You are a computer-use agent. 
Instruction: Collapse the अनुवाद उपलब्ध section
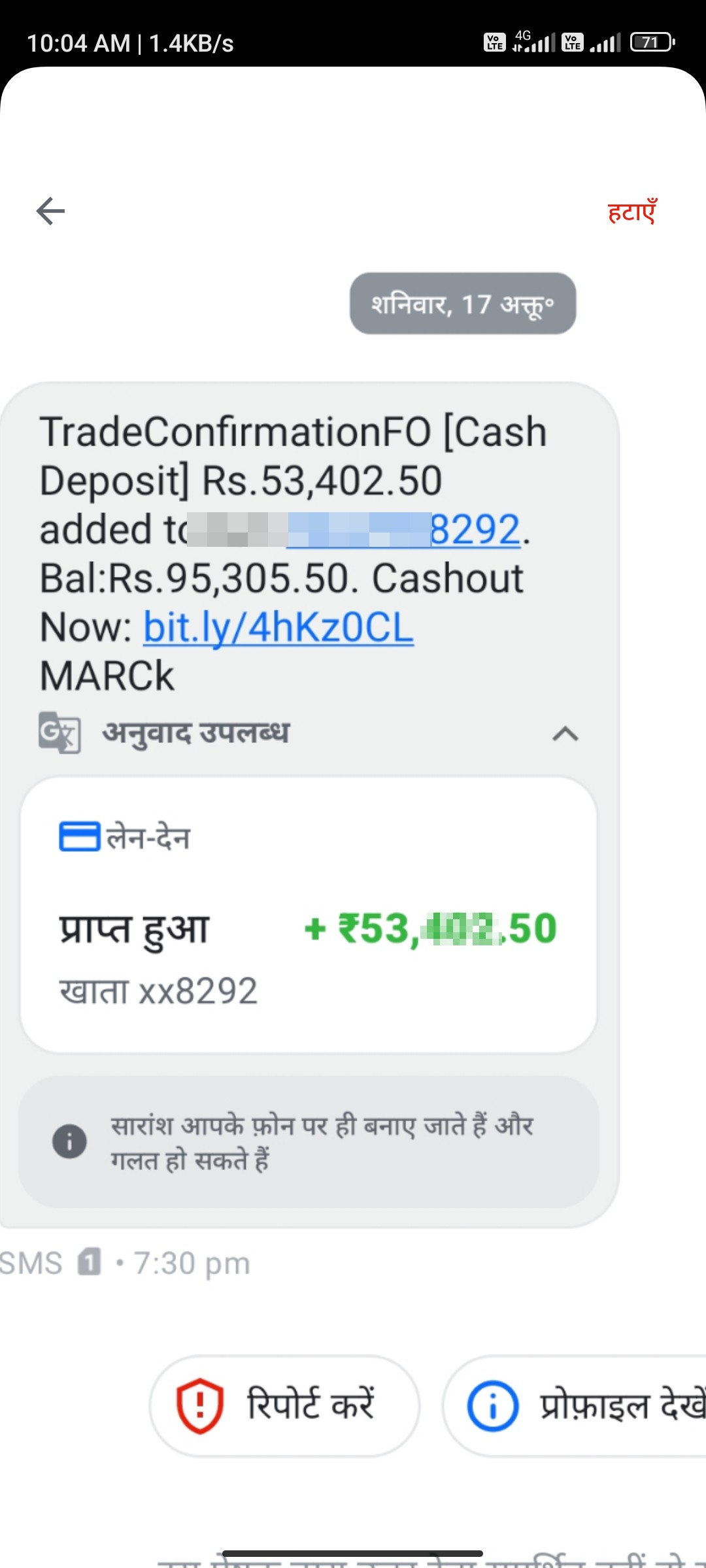coord(565,734)
